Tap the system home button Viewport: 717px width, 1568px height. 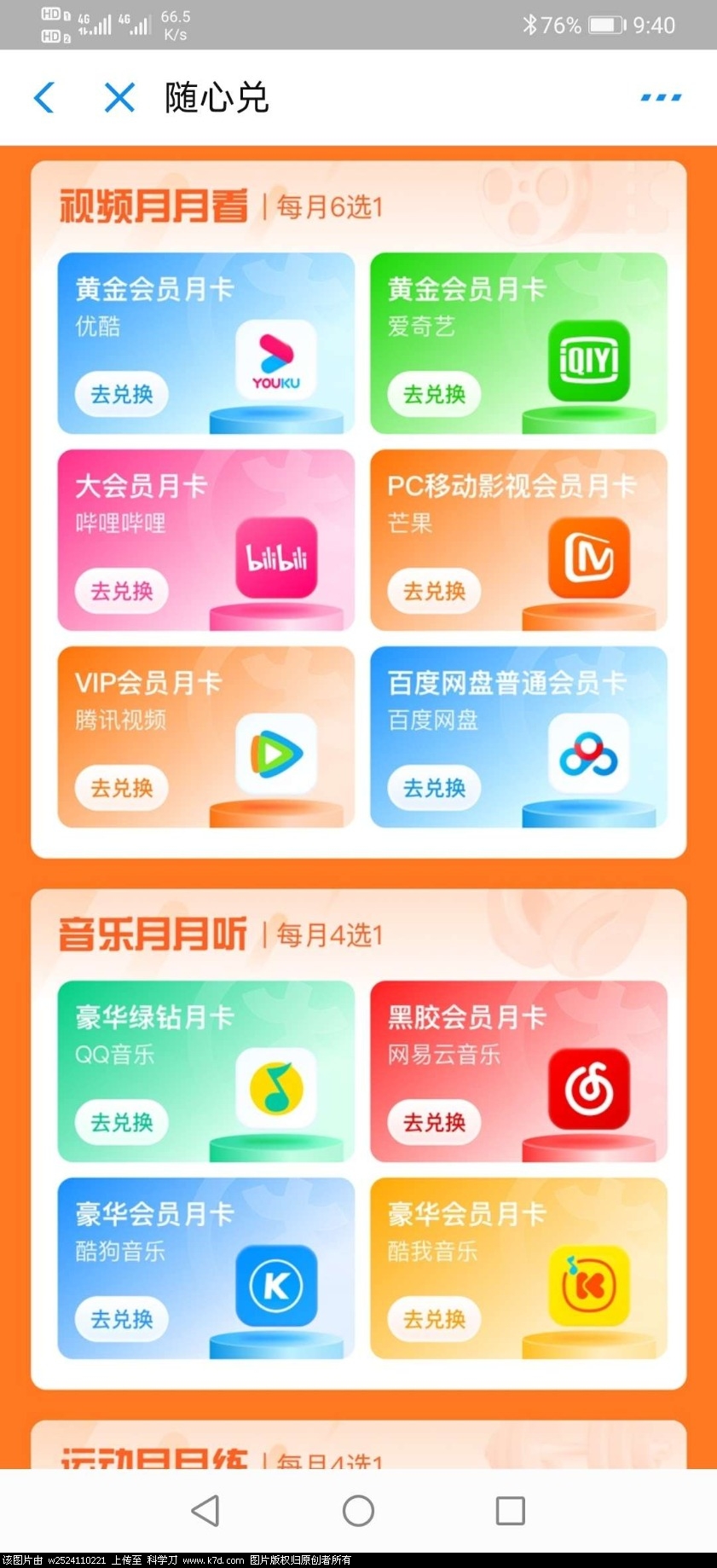point(358,1511)
